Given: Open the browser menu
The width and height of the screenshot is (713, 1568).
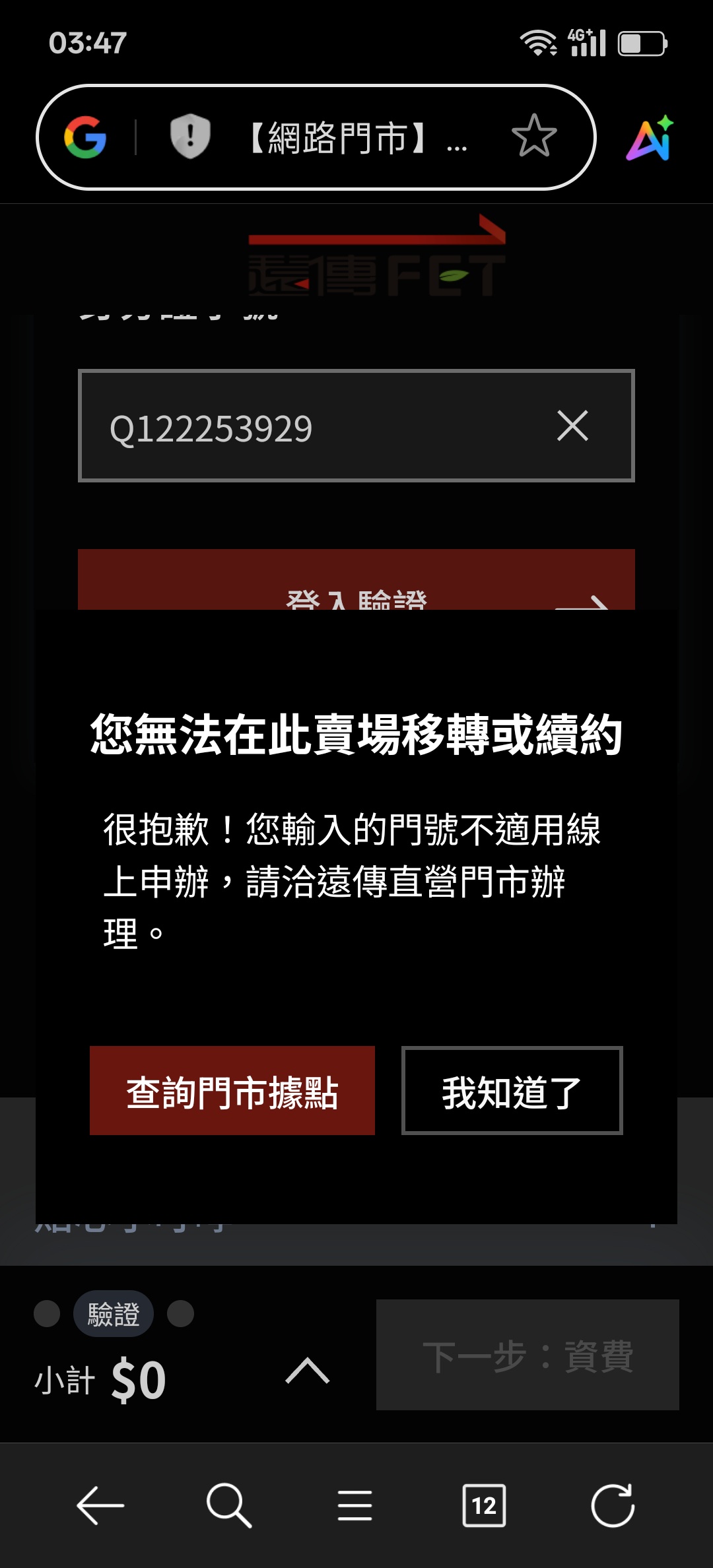Looking at the screenshot, I should [355, 1505].
